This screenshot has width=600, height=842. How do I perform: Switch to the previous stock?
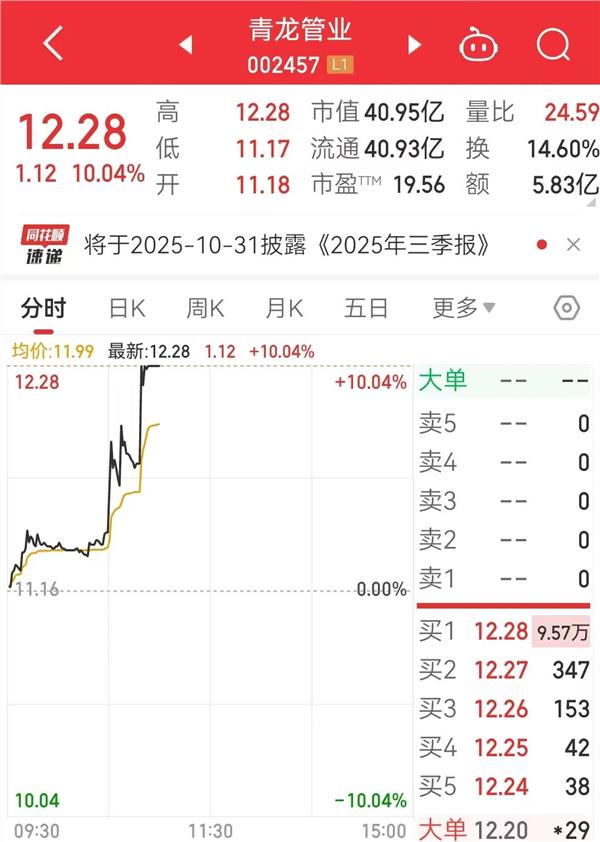(x=185, y=45)
